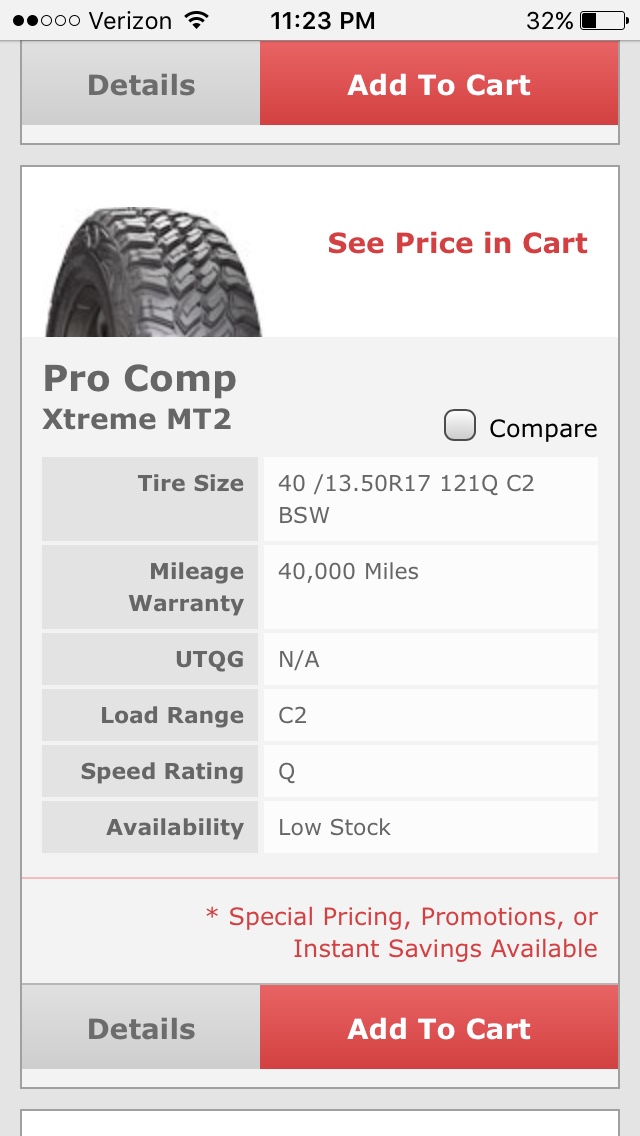
Task: Add the Pro Comp Xtreme MT2 to cart
Action: click(x=439, y=1028)
